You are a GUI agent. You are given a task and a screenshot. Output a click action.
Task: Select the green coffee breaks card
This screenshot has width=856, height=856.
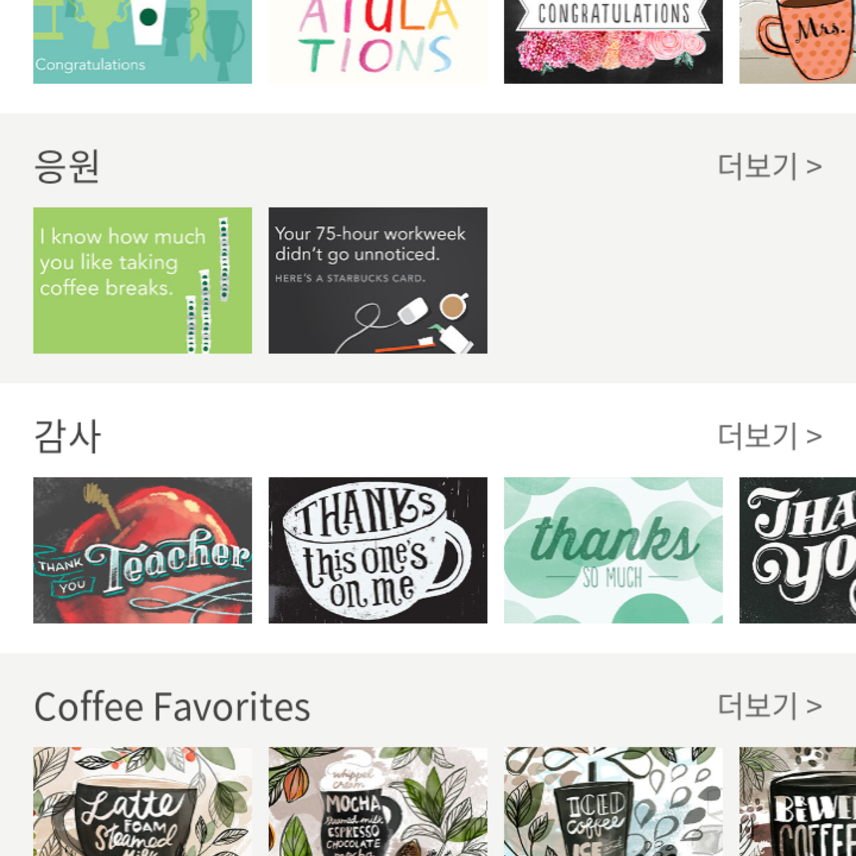click(142, 280)
